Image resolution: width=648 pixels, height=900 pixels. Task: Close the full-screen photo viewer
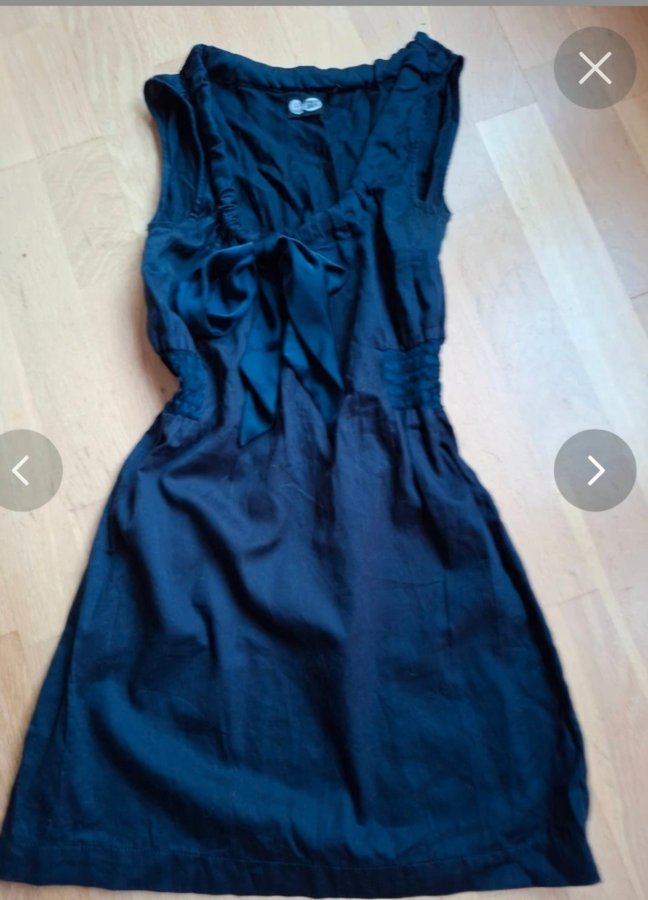tap(595, 68)
